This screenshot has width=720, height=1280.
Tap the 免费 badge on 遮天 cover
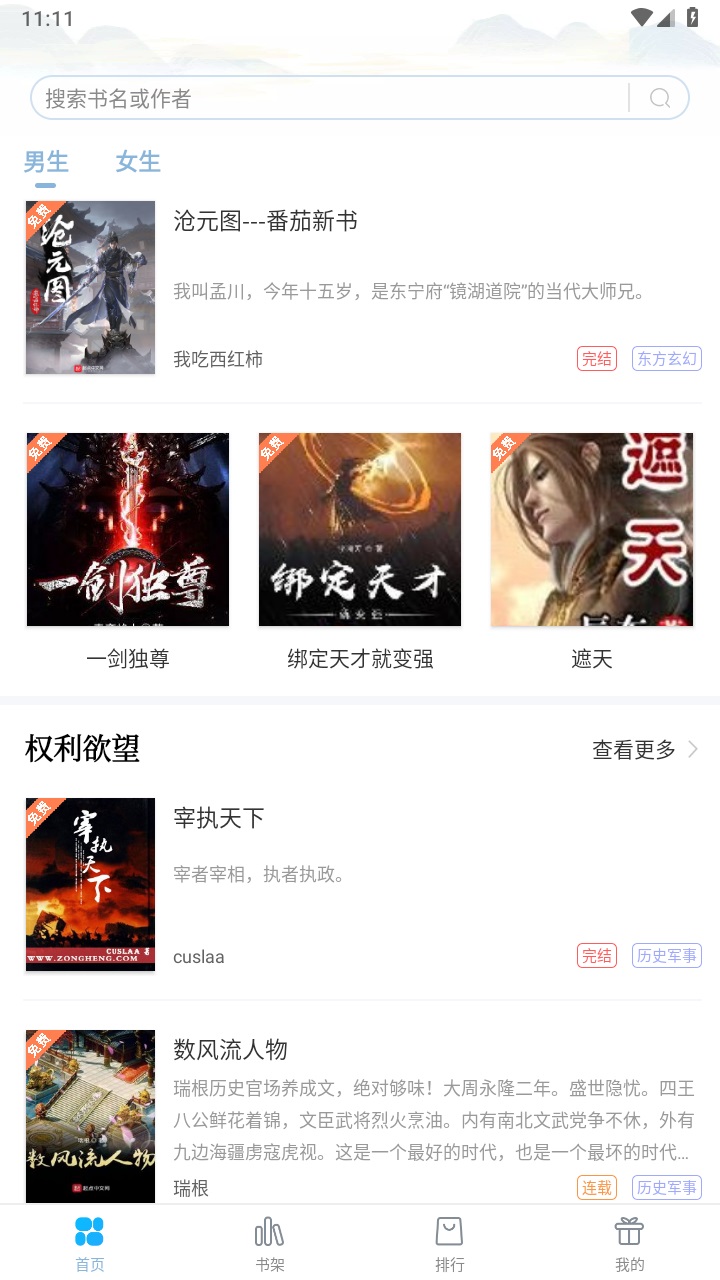(505, 448)
